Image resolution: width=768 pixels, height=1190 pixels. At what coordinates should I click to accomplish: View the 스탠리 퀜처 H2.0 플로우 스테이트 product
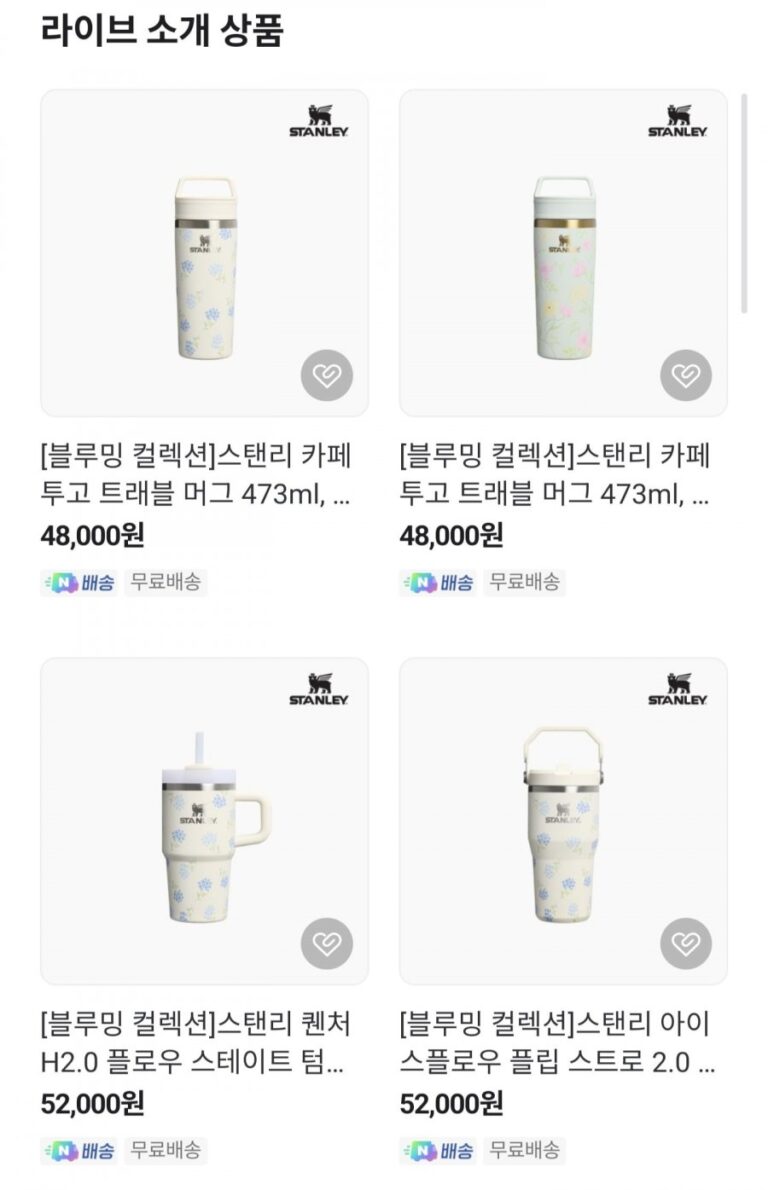point(204,820)
